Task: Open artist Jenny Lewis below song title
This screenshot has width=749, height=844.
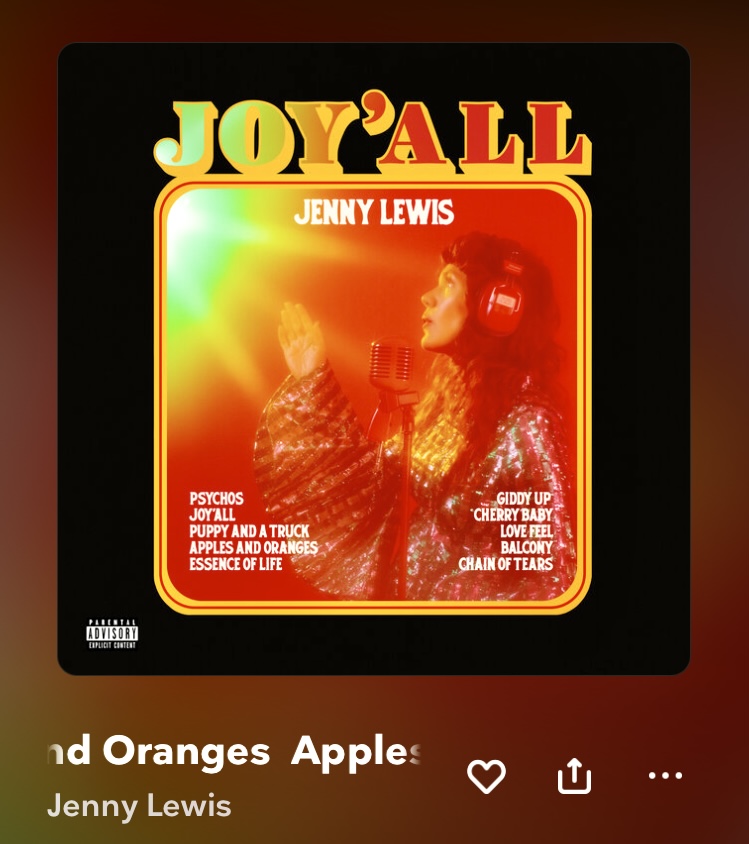Action: (139, 806)
